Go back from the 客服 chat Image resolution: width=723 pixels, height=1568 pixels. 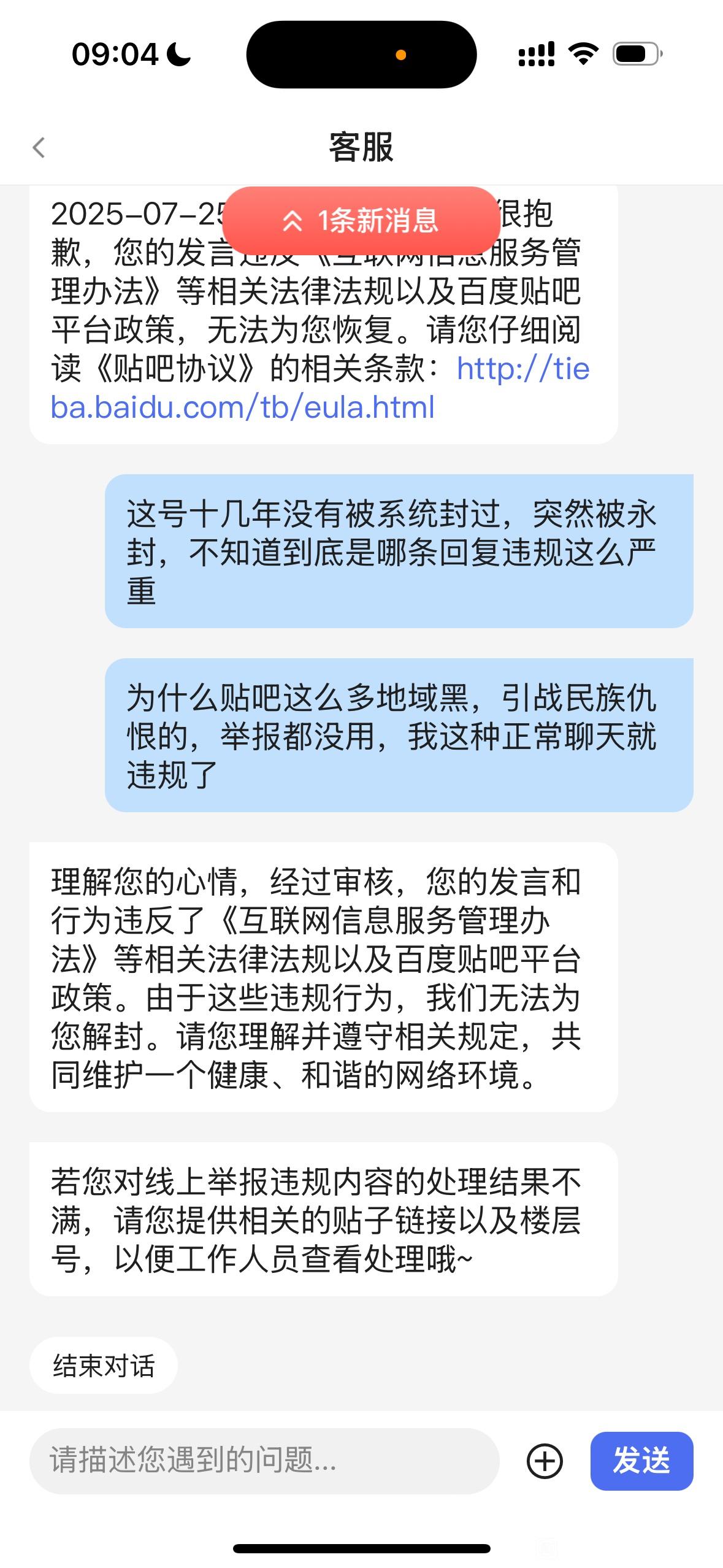pos(39,147)
